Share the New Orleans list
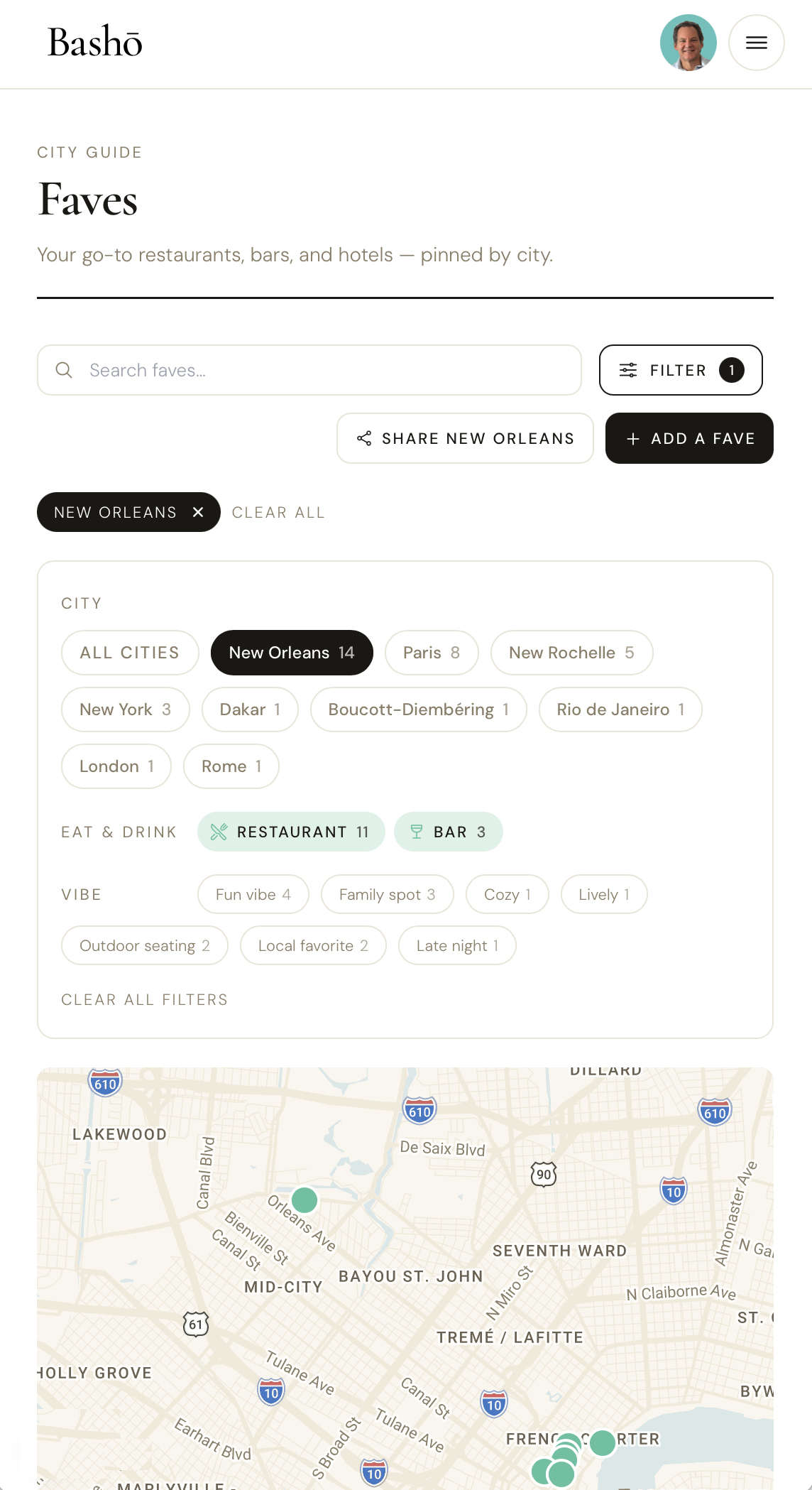This screenshot has height=1490, width=812. coord(465,438)
